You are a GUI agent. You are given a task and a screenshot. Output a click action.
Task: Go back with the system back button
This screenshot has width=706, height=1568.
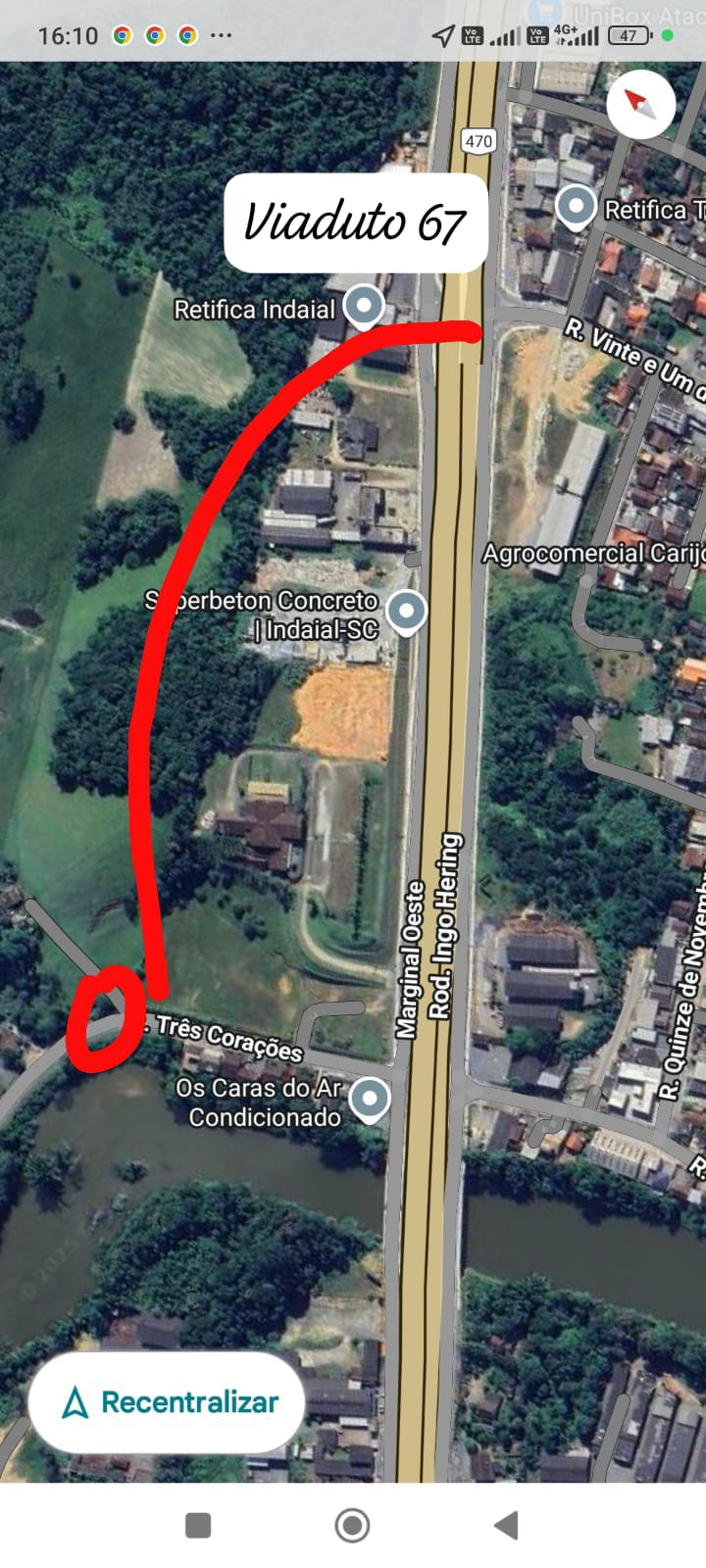pyautogui.click(x=506, y=1525)
